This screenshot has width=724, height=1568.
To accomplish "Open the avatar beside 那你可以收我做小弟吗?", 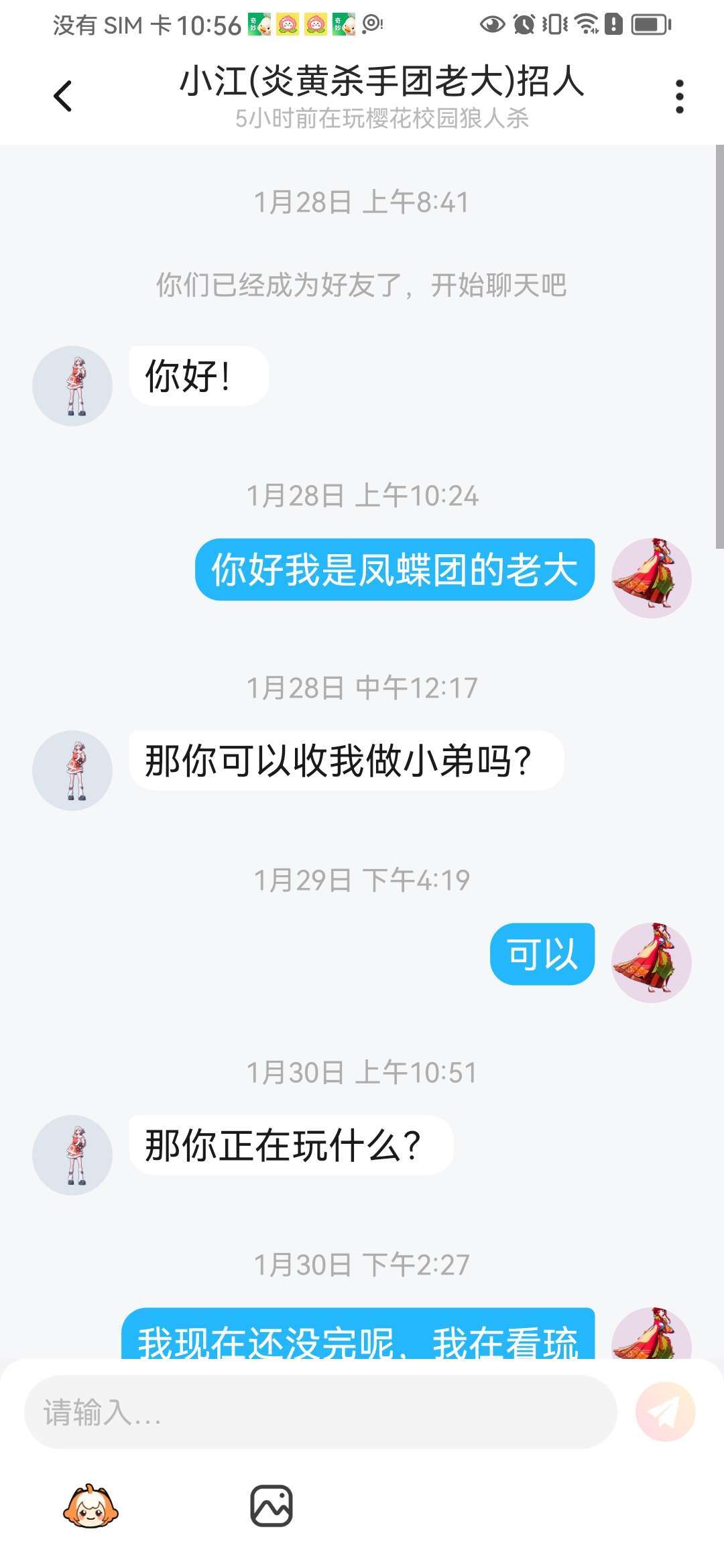I will (x=72, y=771).
